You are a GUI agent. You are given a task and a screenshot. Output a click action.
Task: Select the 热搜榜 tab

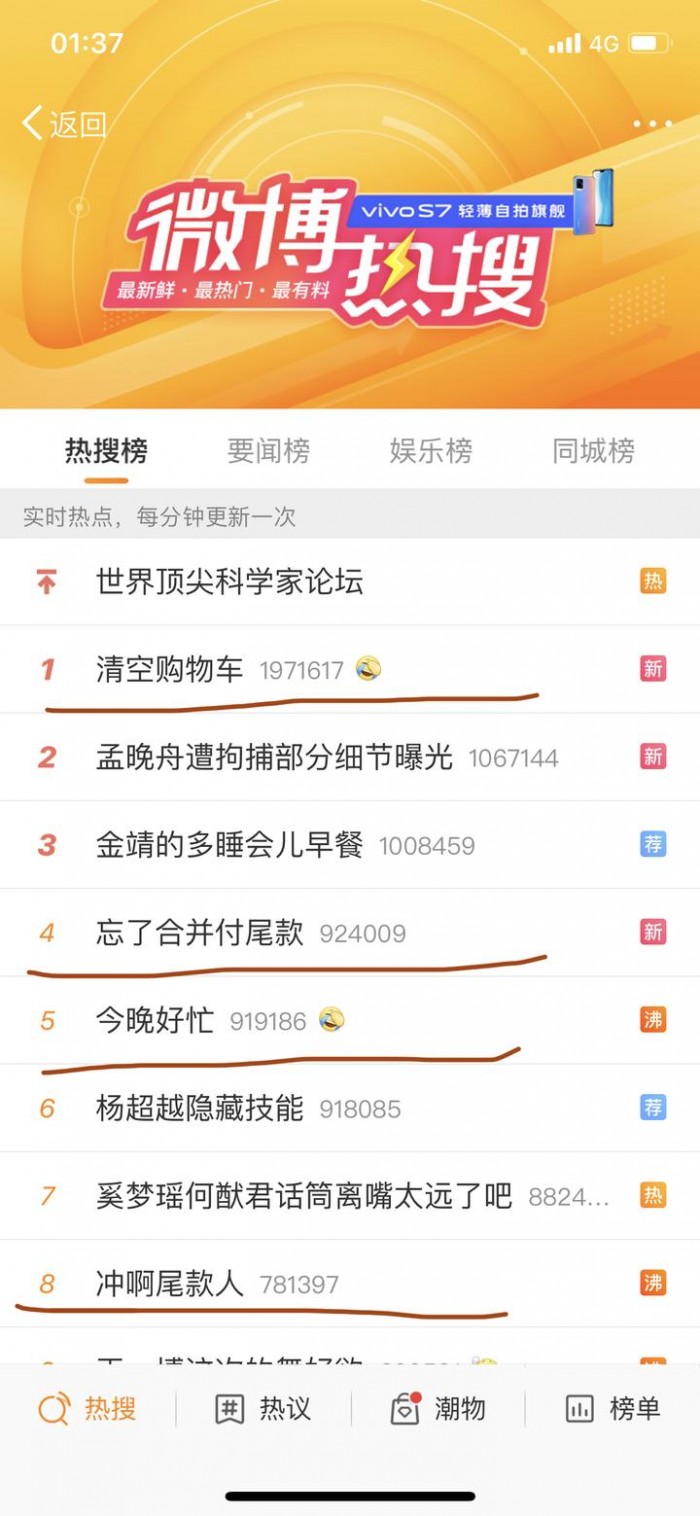tap(106, 451)
